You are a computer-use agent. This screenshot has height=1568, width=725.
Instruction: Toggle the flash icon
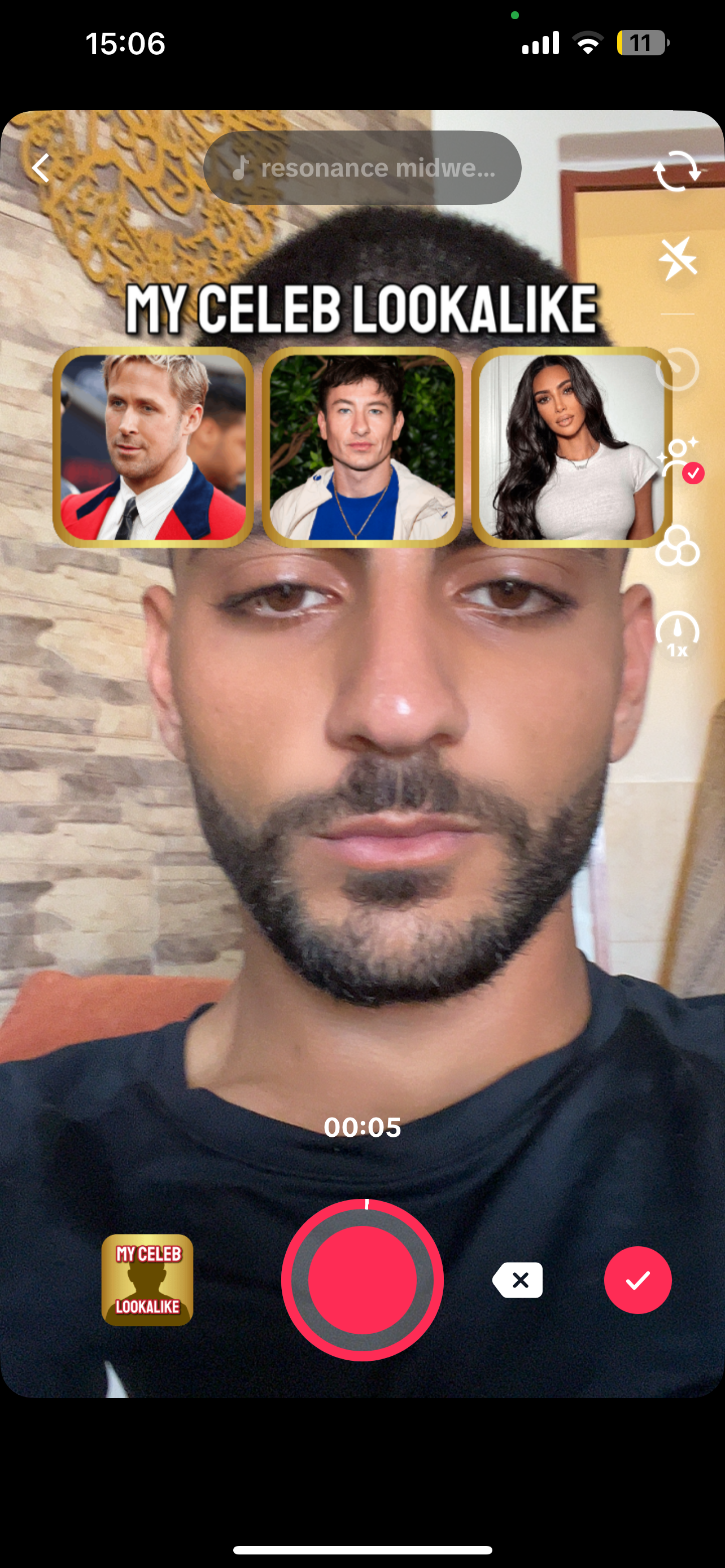(x=678, y=259)
